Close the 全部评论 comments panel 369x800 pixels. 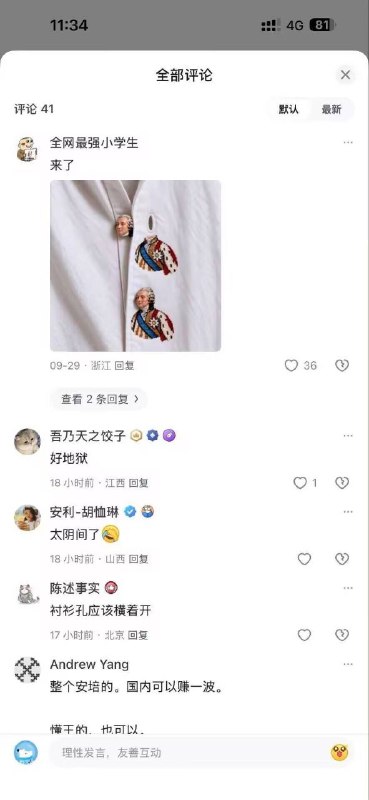coord(346,75)
